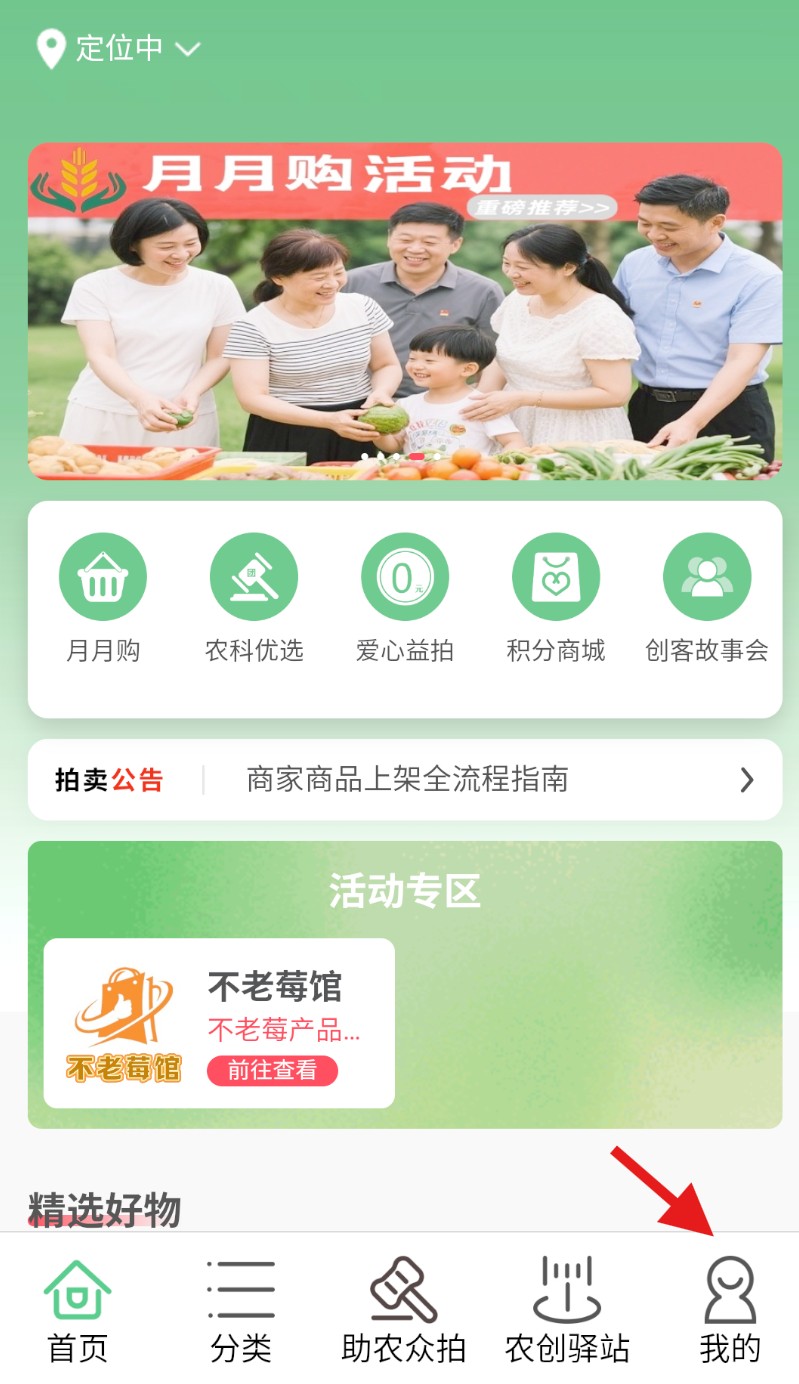Open the 积分商城 points mall
The image size is (799, 1384).
click(x=556, y=598)
